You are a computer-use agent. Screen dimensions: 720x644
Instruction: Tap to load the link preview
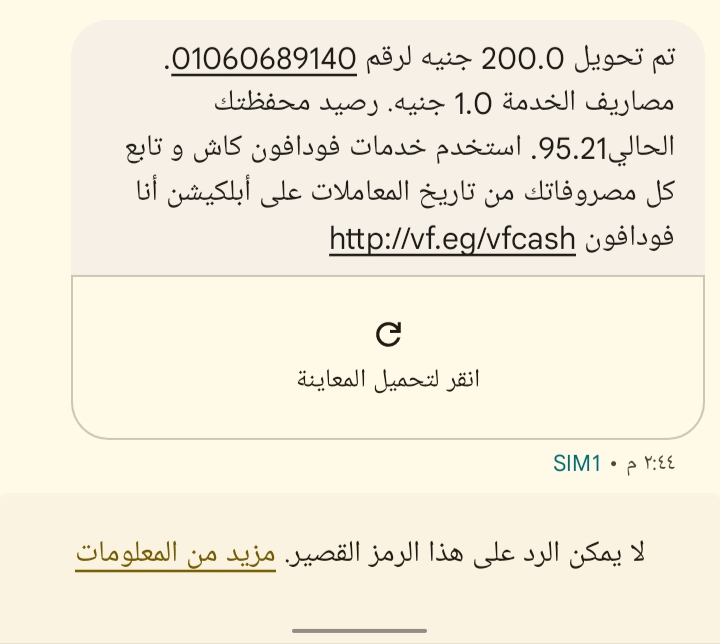click(x=388, y=356)
